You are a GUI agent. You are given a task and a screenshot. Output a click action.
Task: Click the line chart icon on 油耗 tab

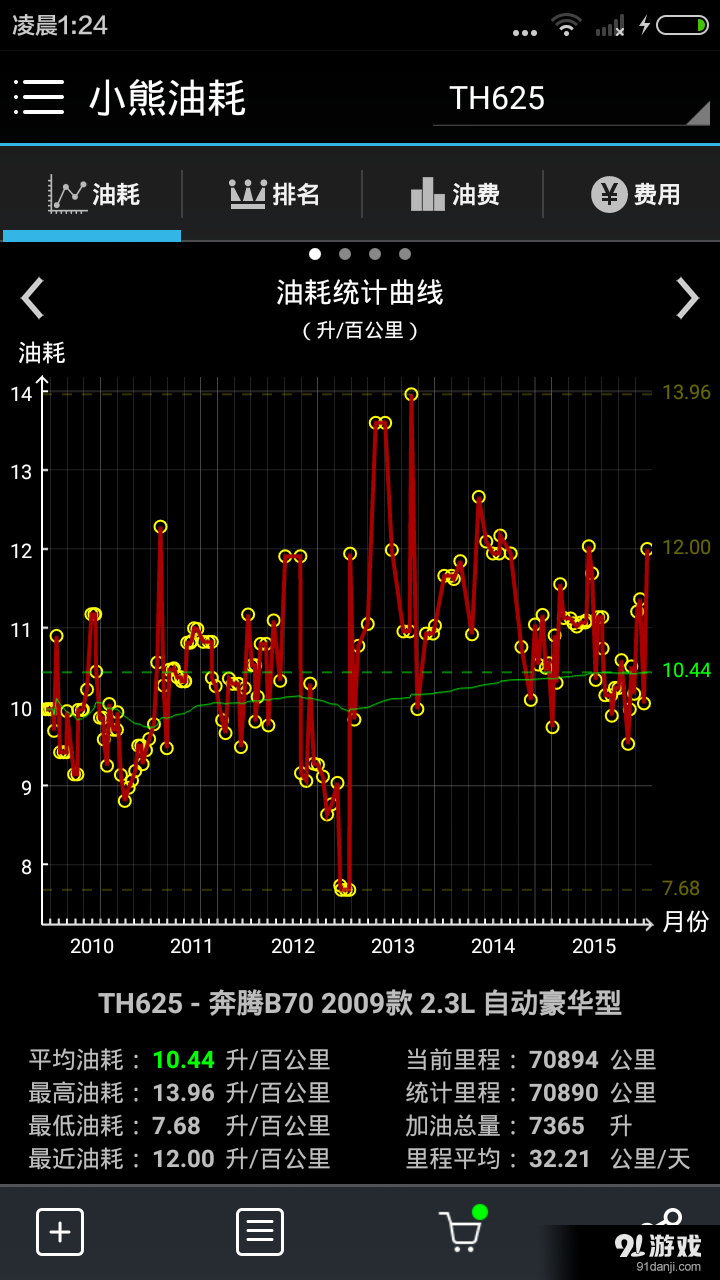tap(70, 194)
